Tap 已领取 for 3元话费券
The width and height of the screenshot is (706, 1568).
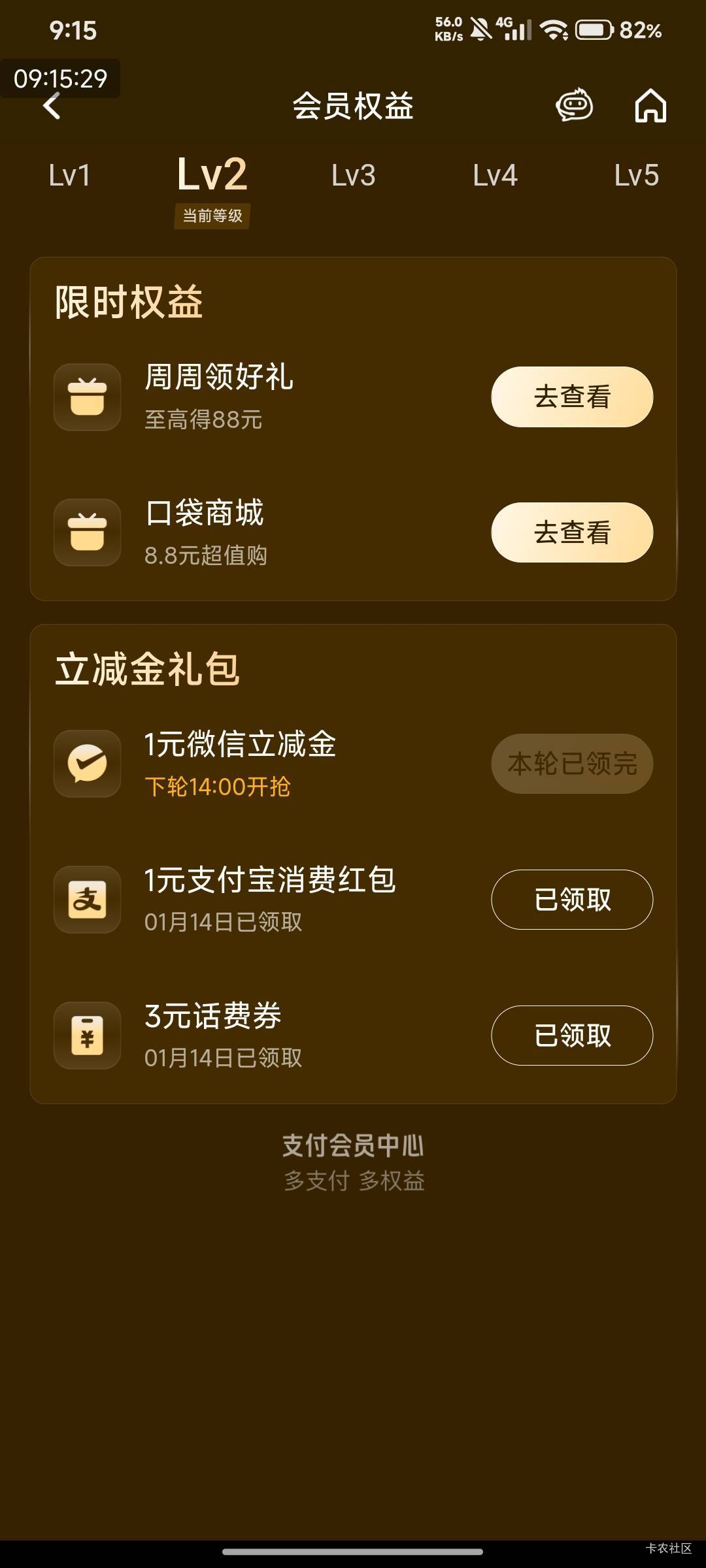[x=572, y=1036]
